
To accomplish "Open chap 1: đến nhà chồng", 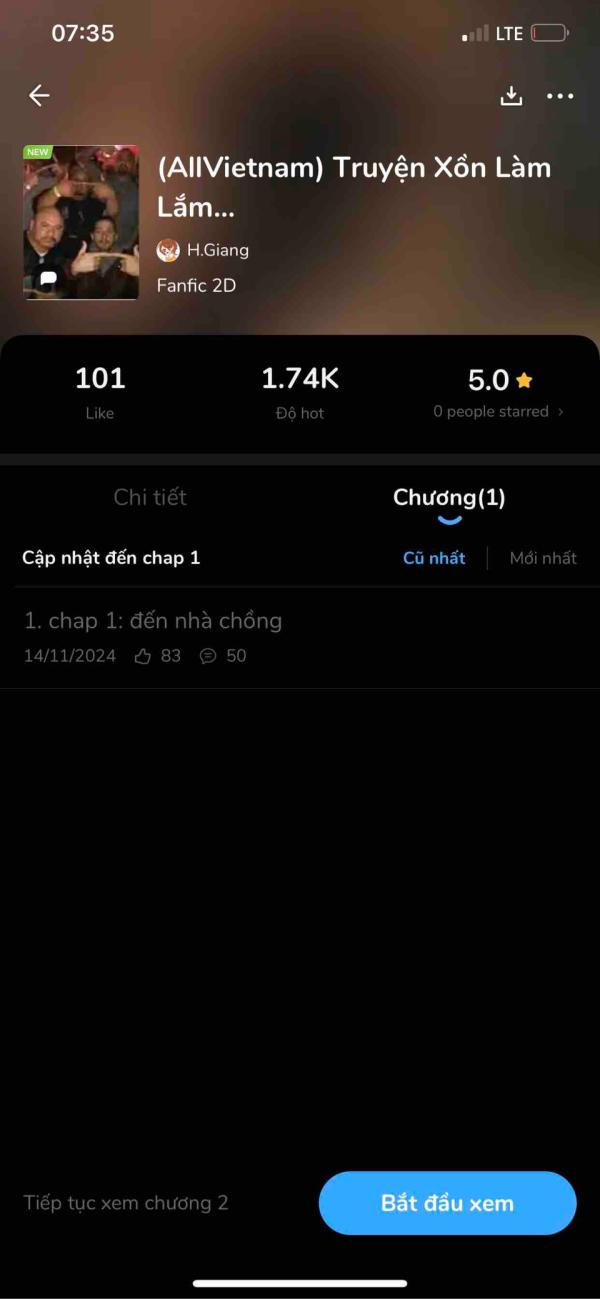I will click(x=153, y=621).
